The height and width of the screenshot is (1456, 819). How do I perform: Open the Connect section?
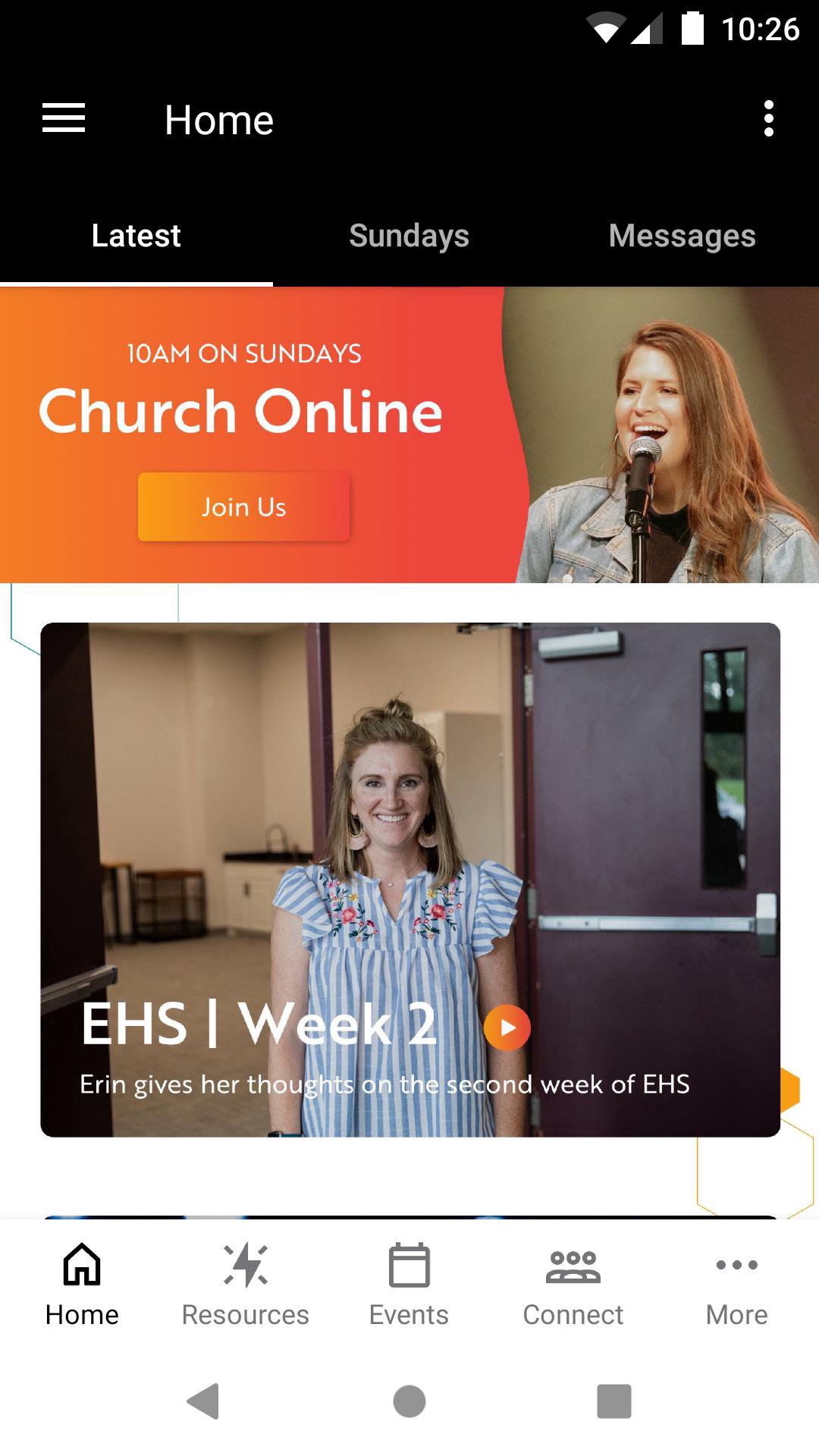[x=573, y=1285]
